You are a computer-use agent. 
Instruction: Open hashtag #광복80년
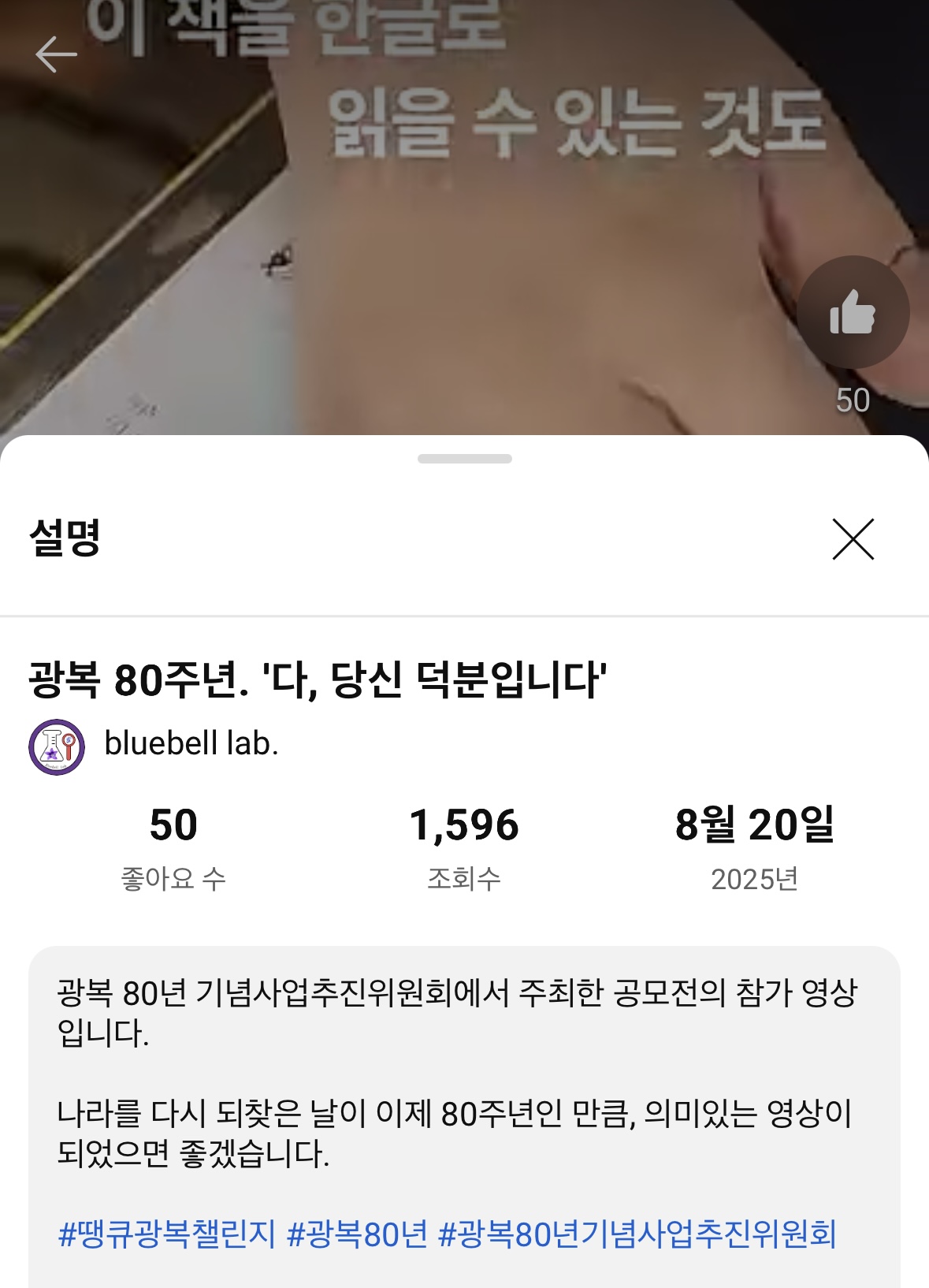coord(357,1234)
